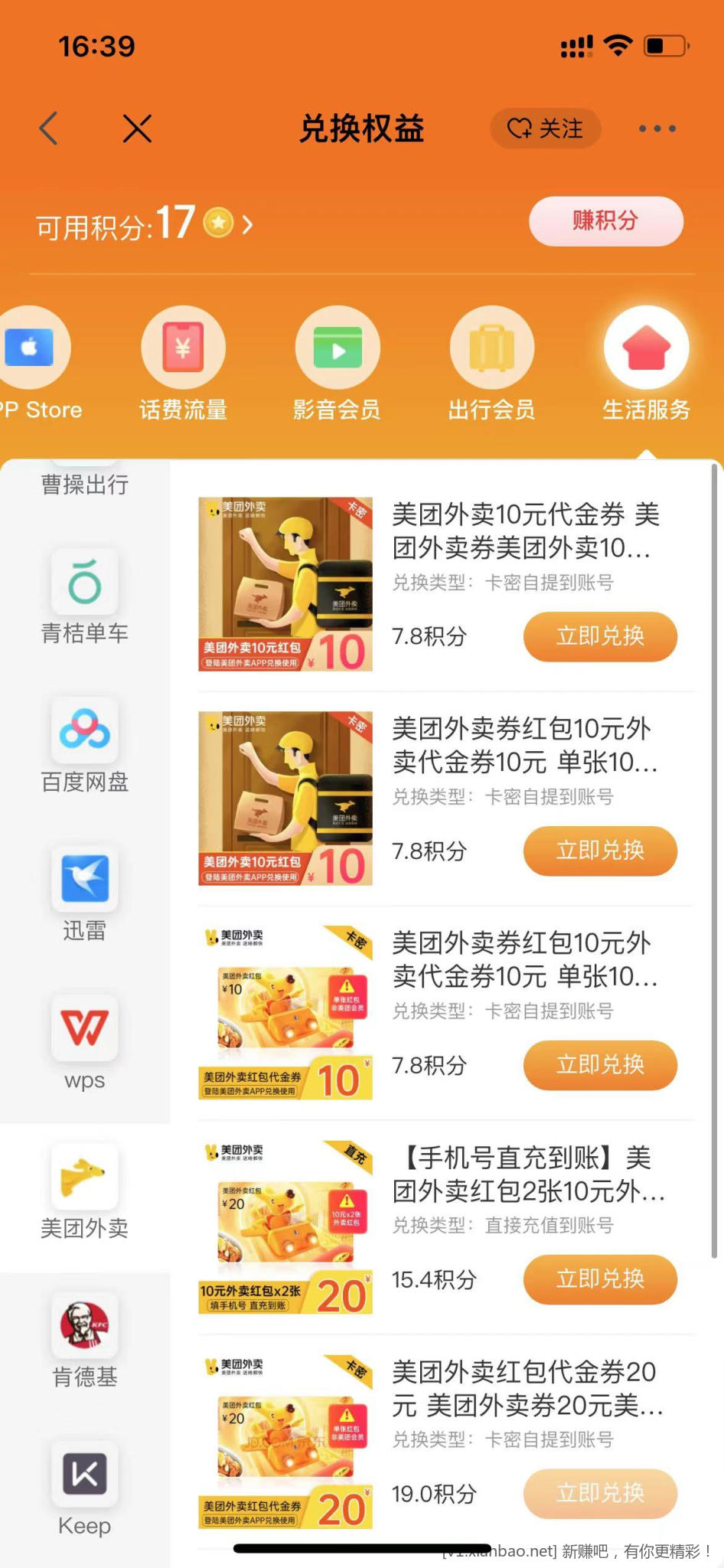Select 肯德基 in the sidebar
Screen dimensions: 724x1568
pos(84,1340)
